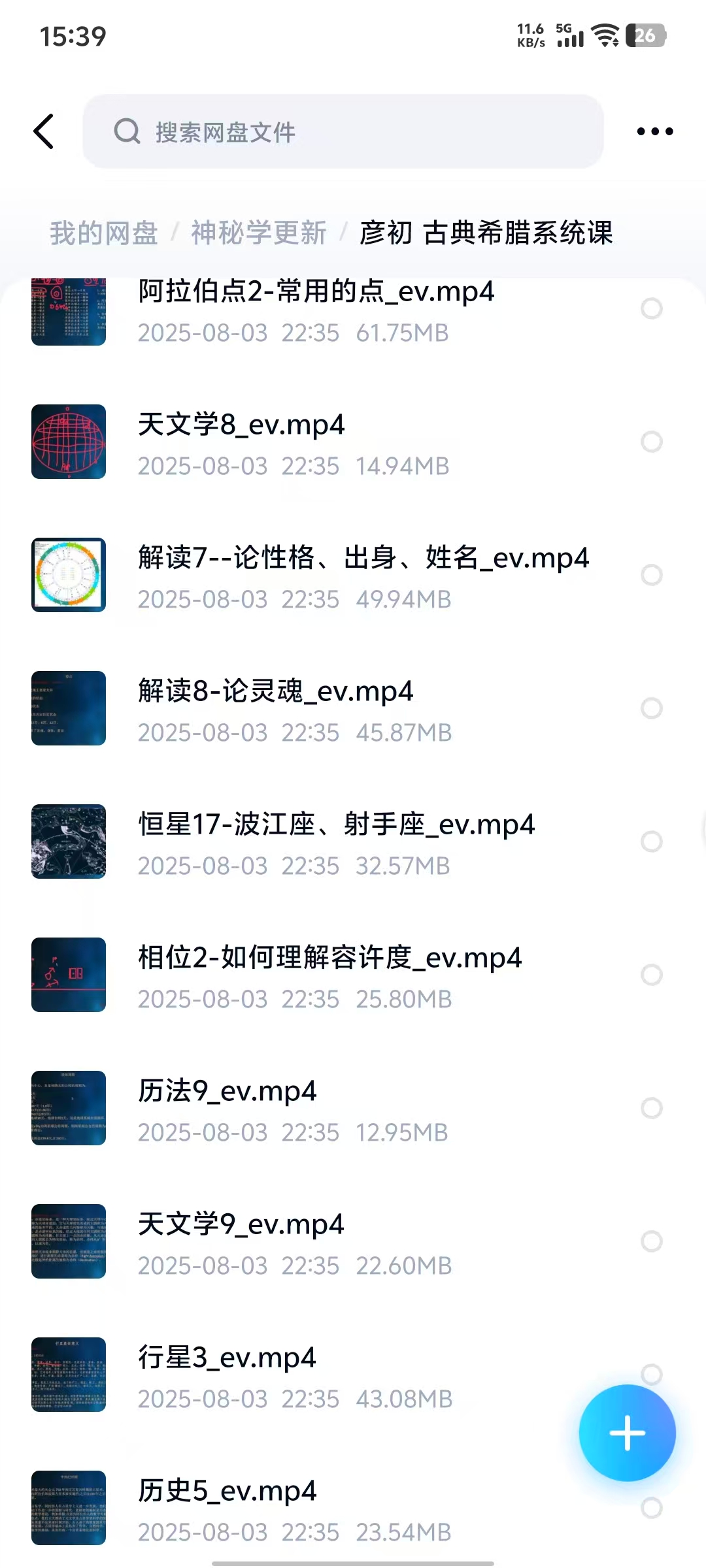Screen dimensions: 706x1568
Task: Open the 历史5_ev.mp4 video
Action: [x=227, y=1492]
